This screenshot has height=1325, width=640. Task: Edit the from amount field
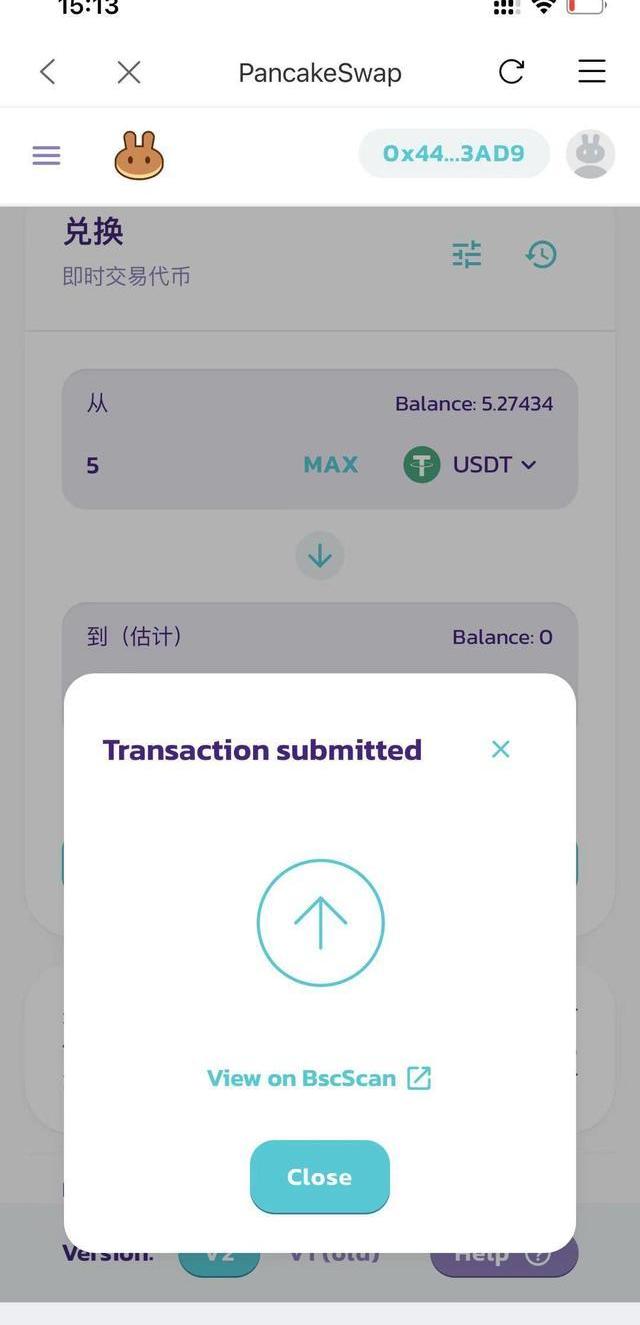(180, 465)
